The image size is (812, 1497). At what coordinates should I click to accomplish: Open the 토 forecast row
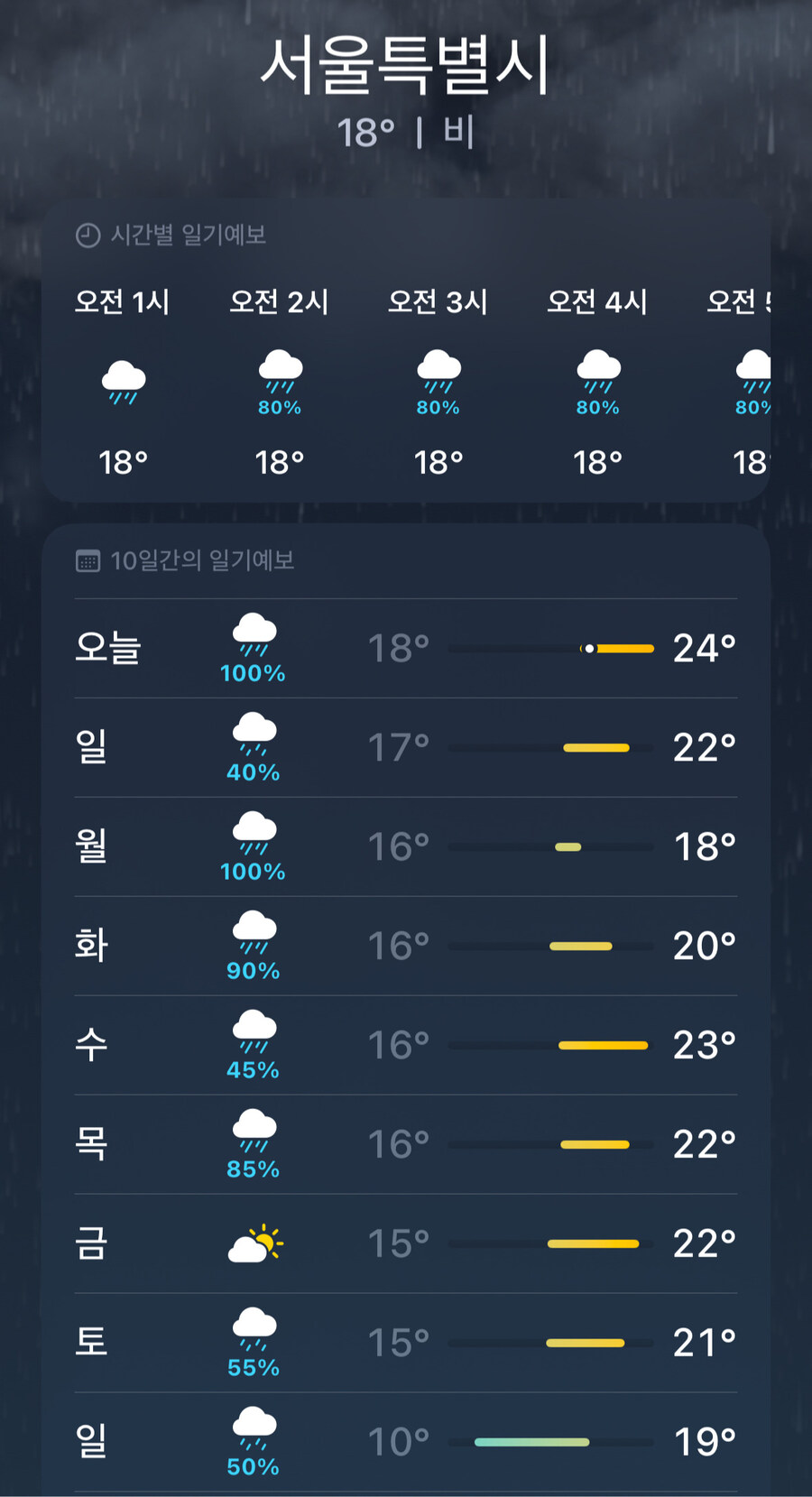pyautogui.click(x=405, y=1343)
